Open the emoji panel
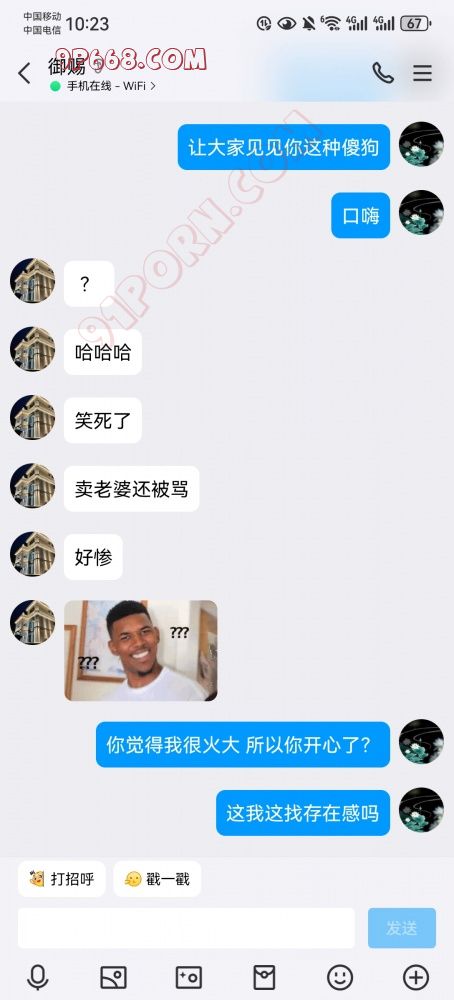This screenshot has width=454, height=1000. pyautogui.click(x=340, y=977)
